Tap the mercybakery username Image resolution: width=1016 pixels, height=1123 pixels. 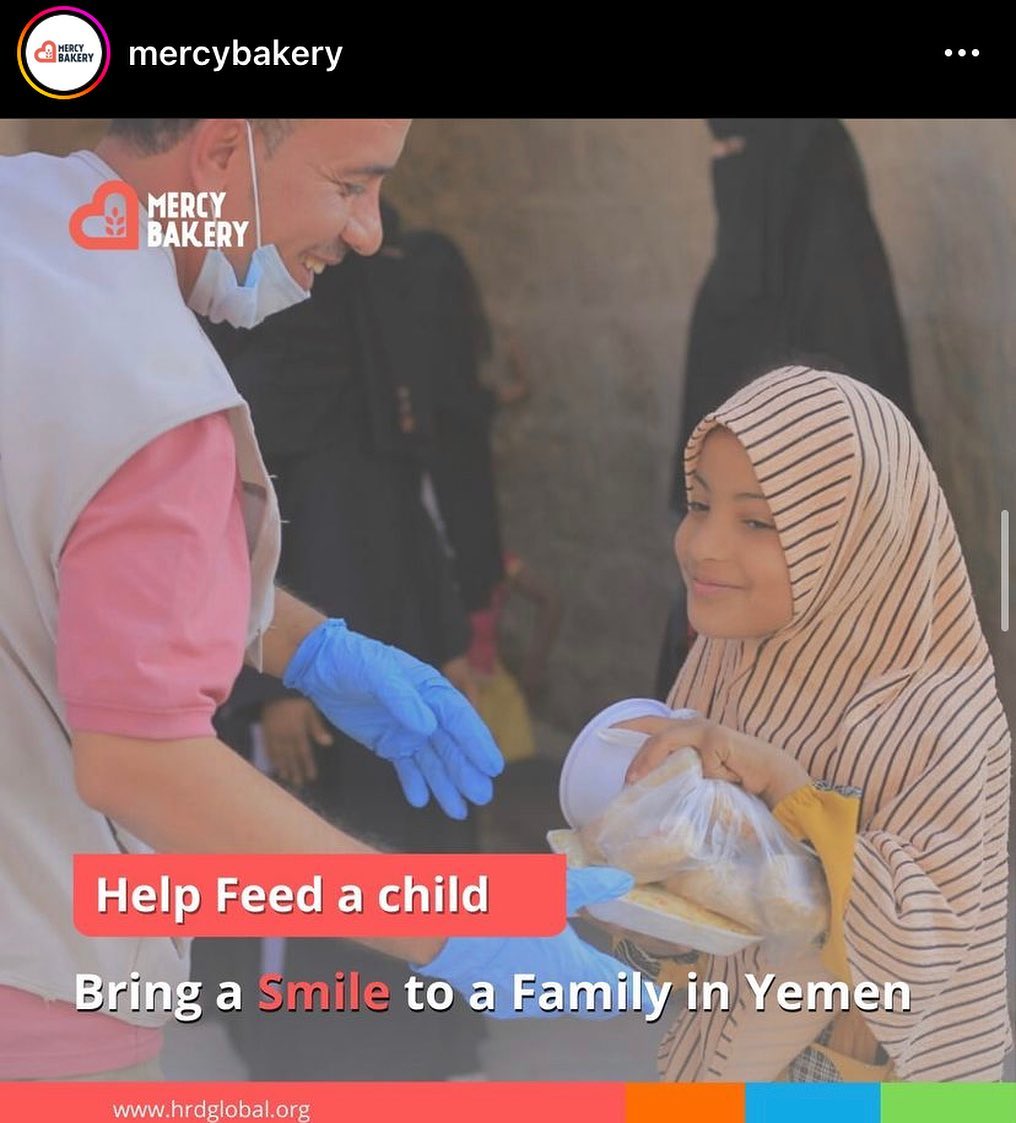pyautogui.click(x=235, y=54)
